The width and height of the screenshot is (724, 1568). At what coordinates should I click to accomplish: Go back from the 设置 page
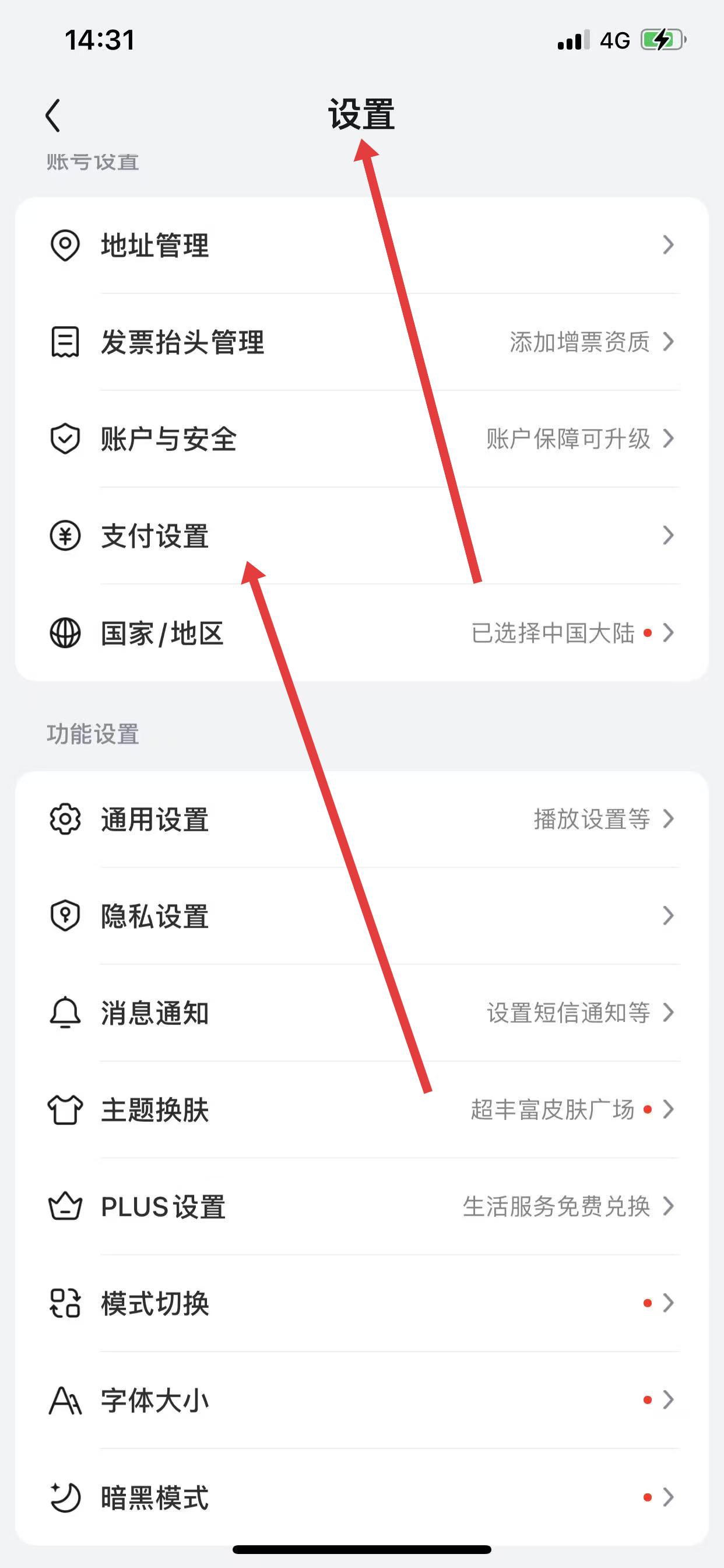pyautogui.click(x=54, y=115)
